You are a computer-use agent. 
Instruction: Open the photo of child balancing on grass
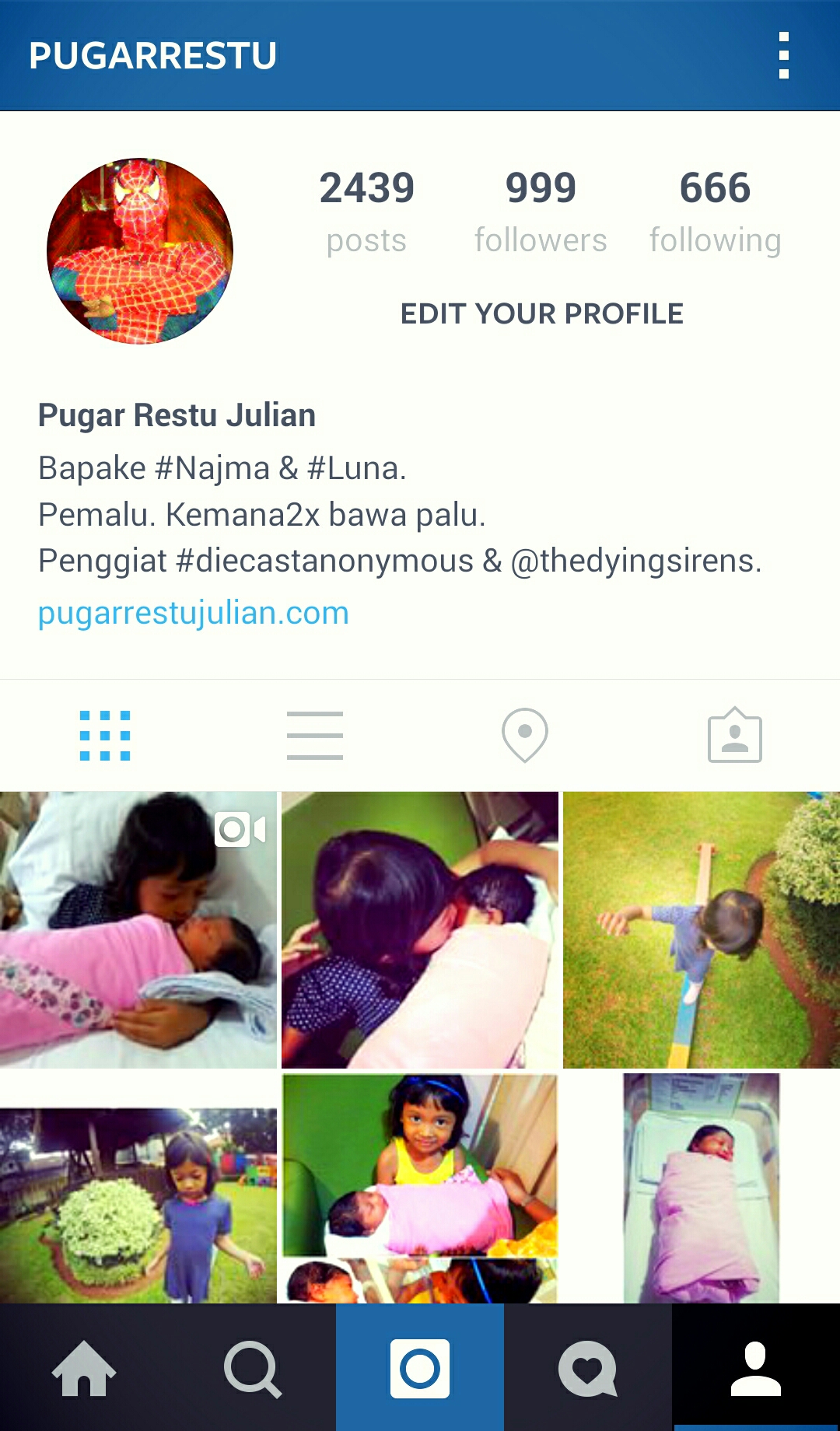701,930
